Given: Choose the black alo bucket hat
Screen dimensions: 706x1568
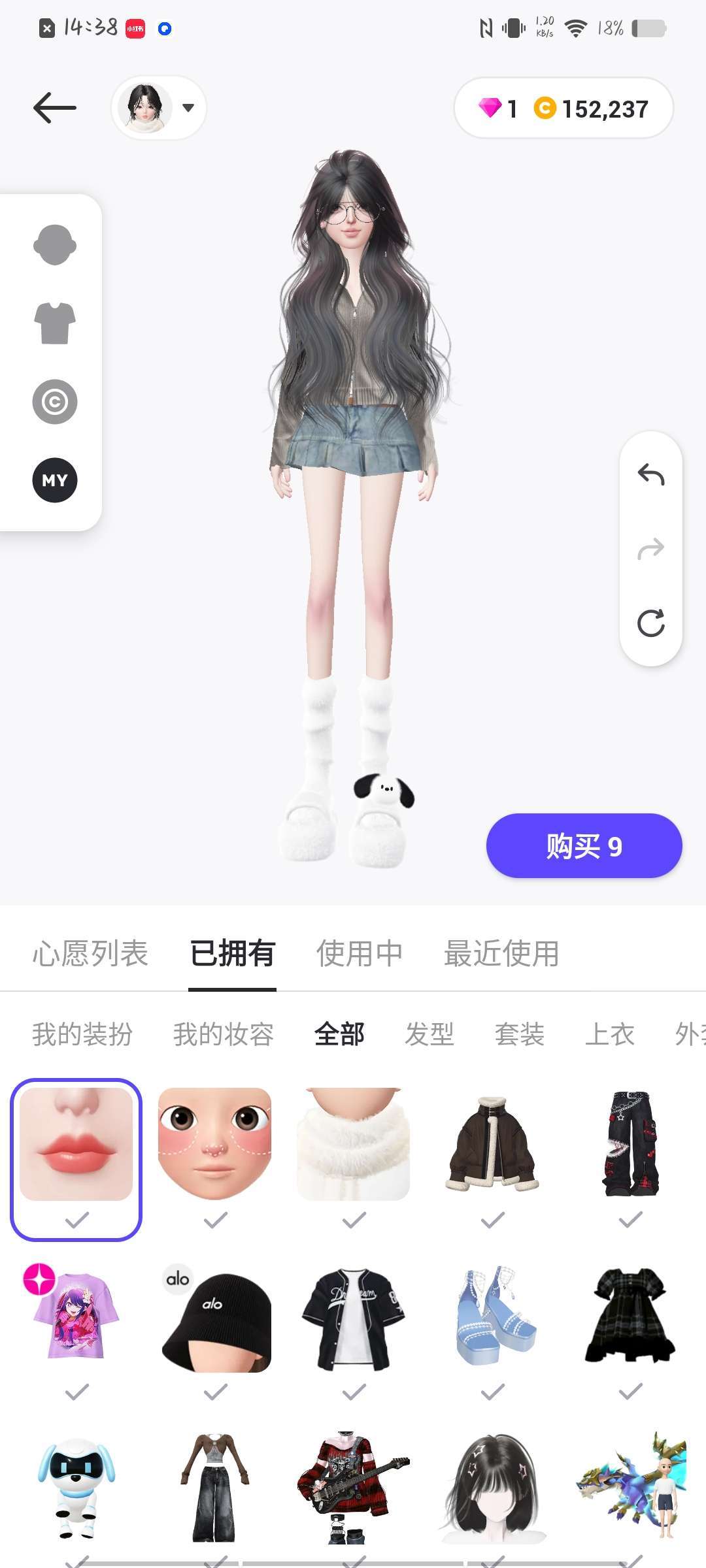Looking at the screenshot, I should 216,1317.
